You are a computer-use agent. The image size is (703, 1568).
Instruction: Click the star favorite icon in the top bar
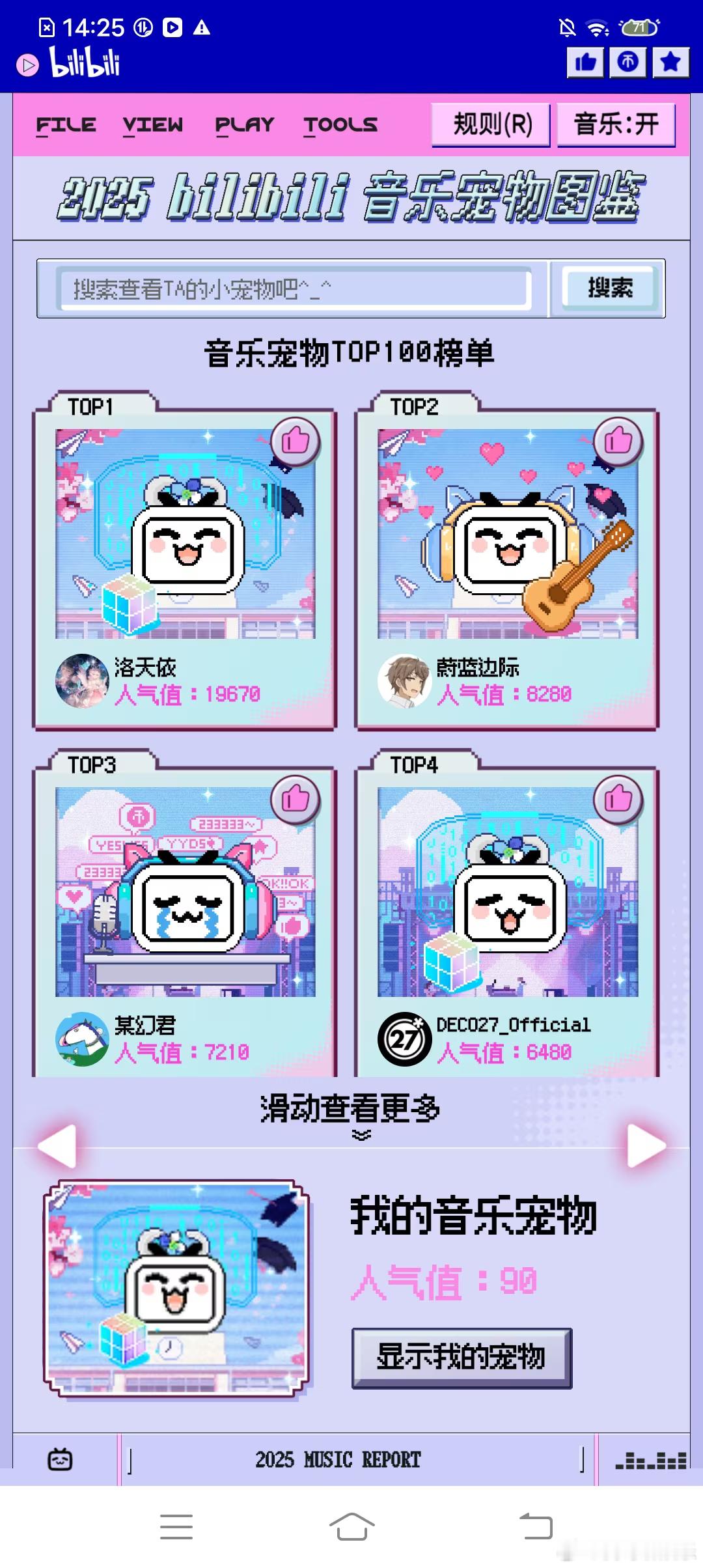pos(670,64)
